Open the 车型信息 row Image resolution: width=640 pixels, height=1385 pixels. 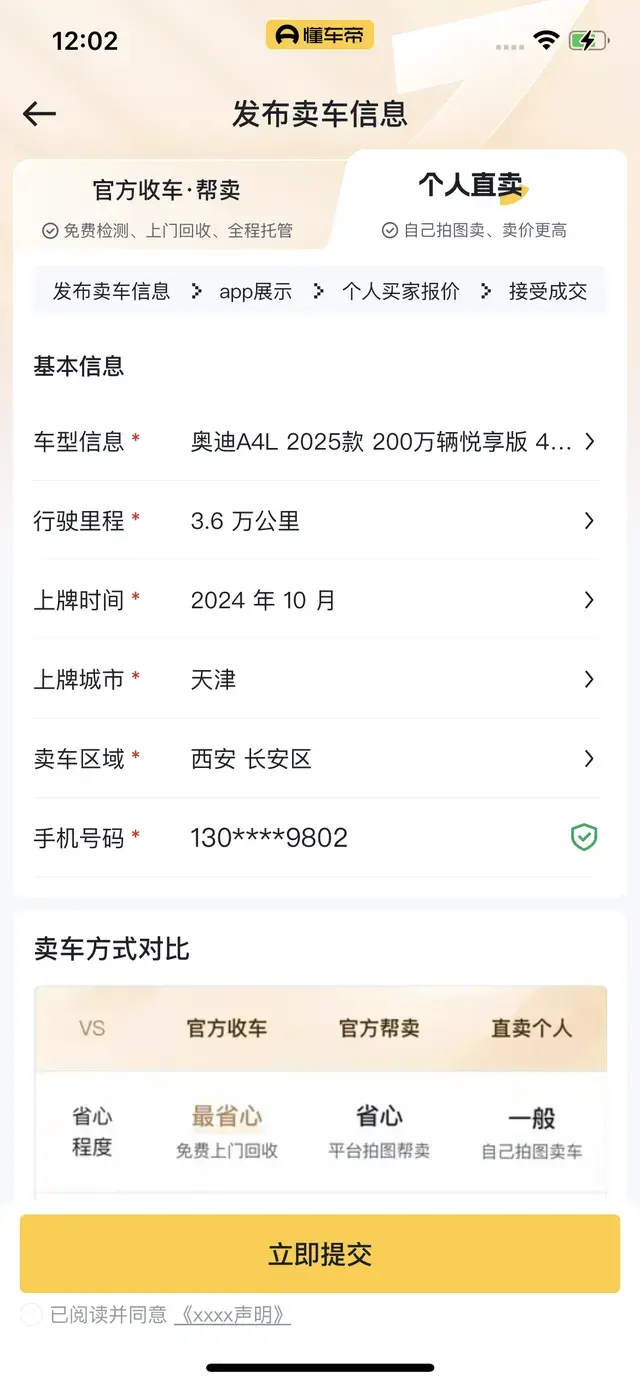coord(316,441)
